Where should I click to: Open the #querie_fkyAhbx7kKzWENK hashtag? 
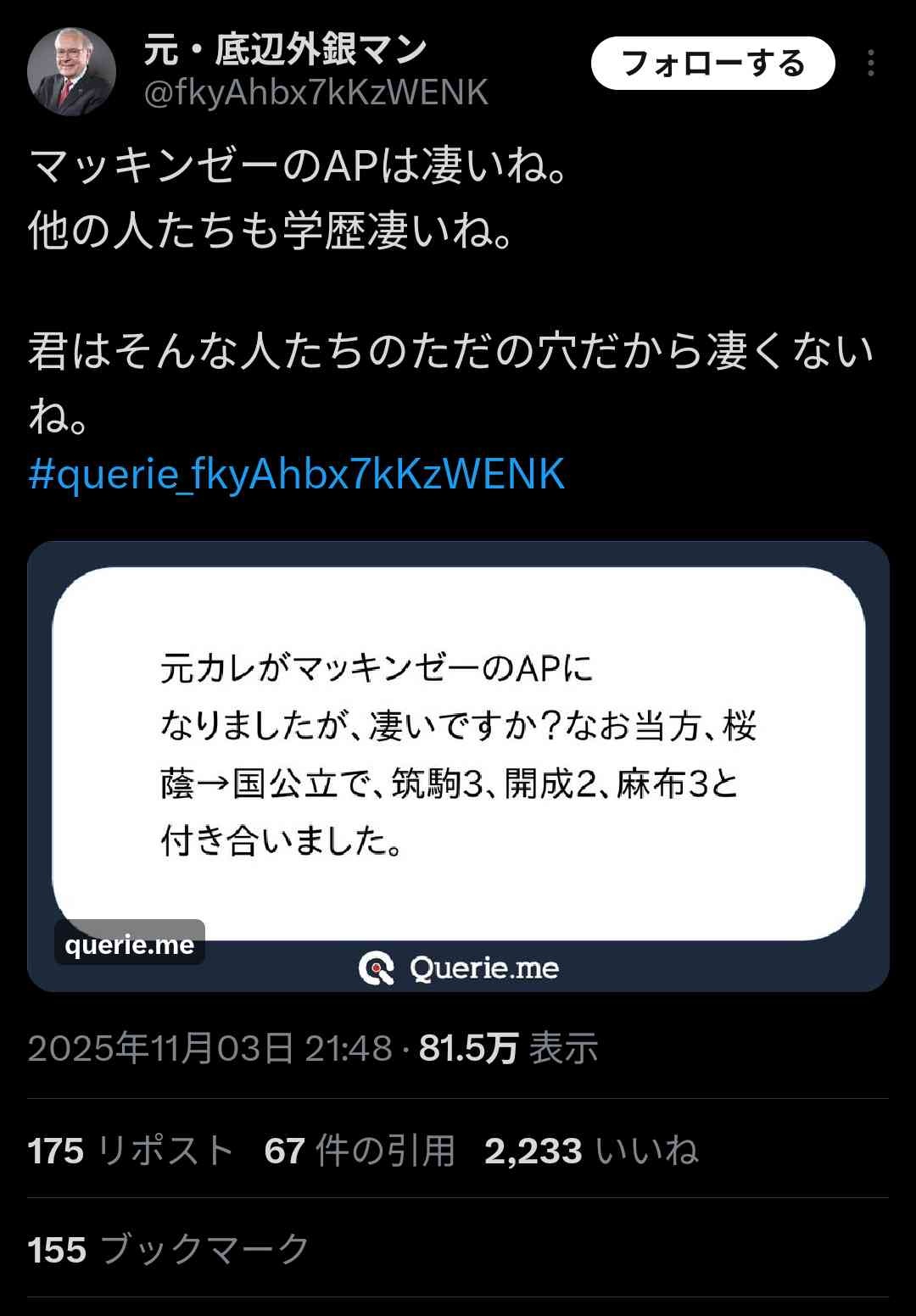(296, 474)
